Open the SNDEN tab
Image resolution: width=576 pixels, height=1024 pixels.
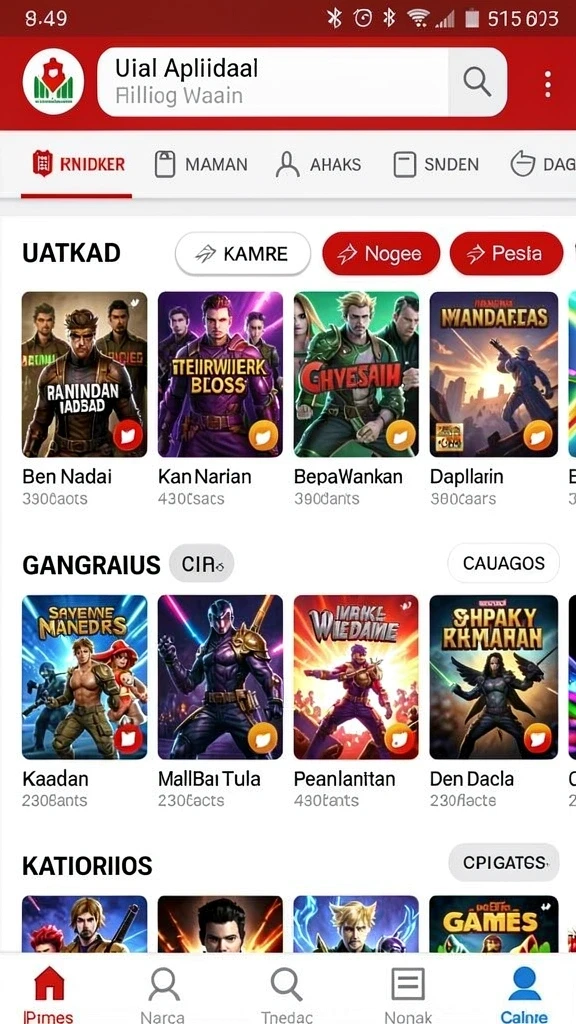436,165
